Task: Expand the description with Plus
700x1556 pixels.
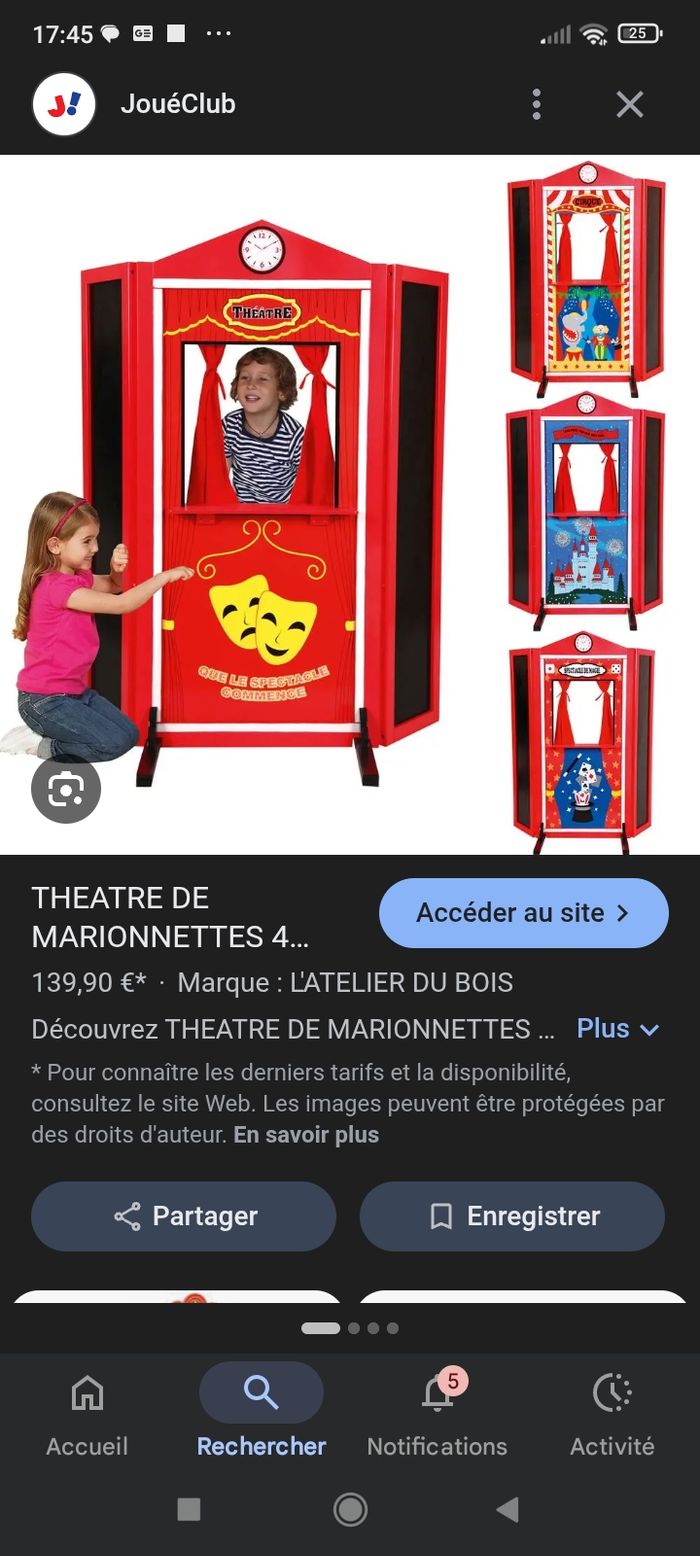Action: pos(618,1028)
